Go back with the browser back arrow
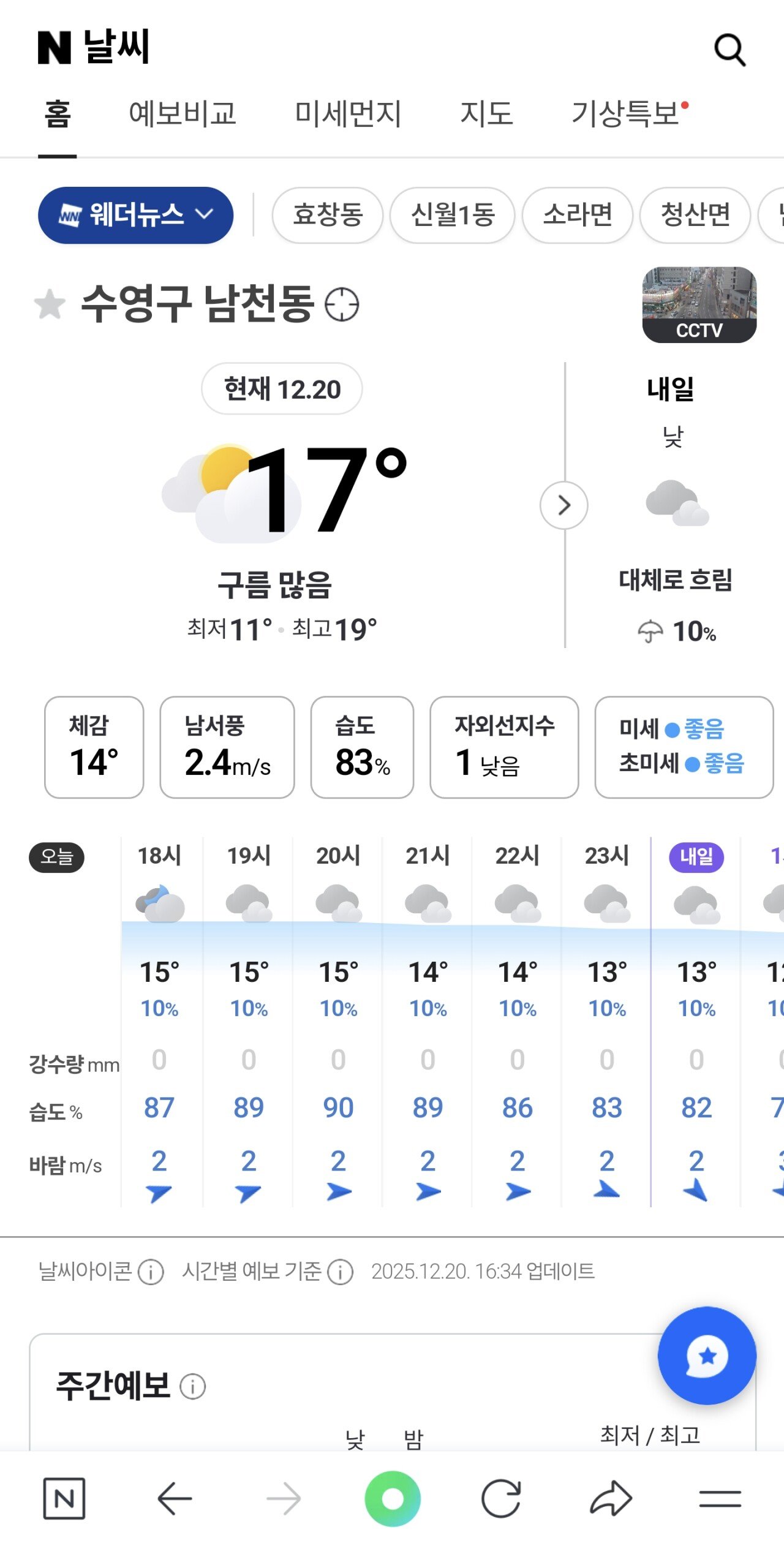Image resolution: width=784 pixels, height=1546 pixels. (x=175, y=1499)
